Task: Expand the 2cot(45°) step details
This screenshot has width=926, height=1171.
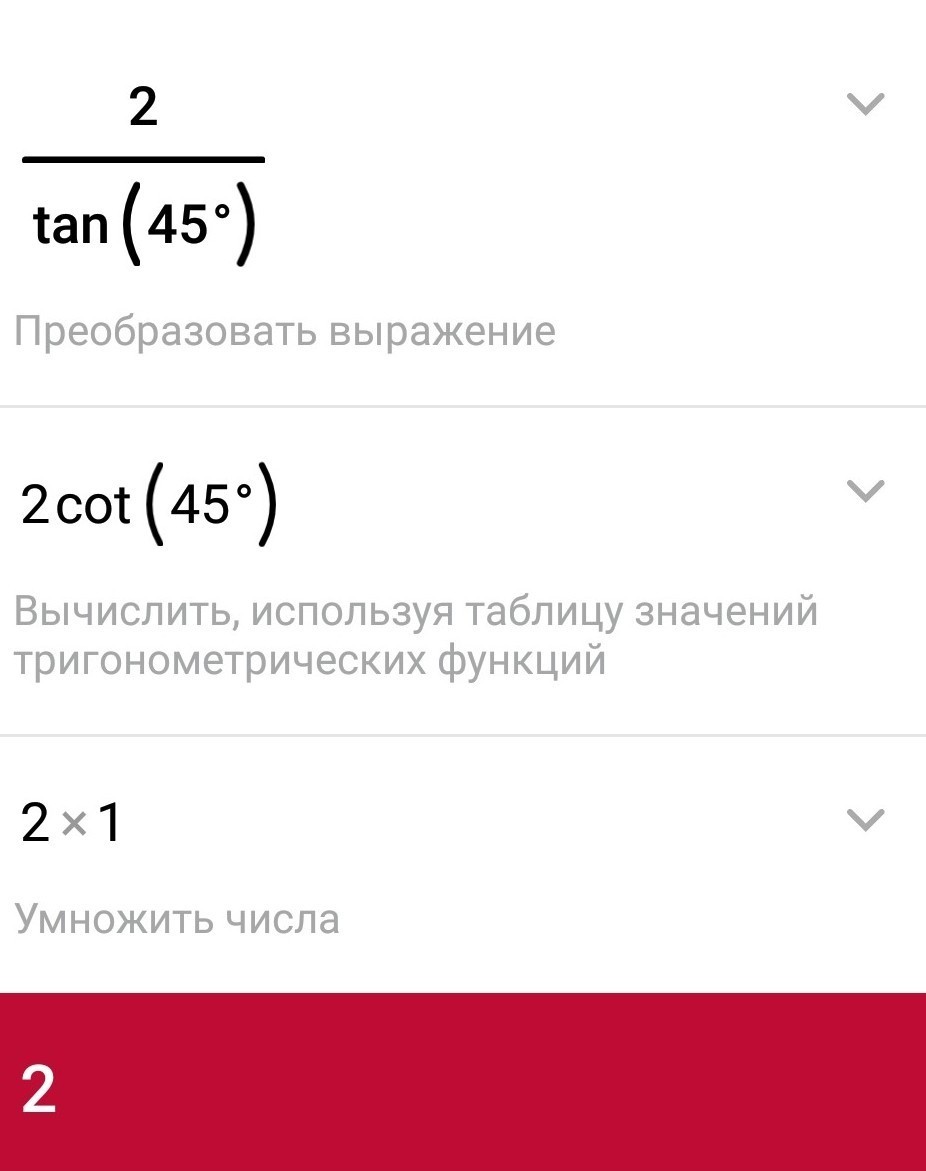Action: point(865,490)
